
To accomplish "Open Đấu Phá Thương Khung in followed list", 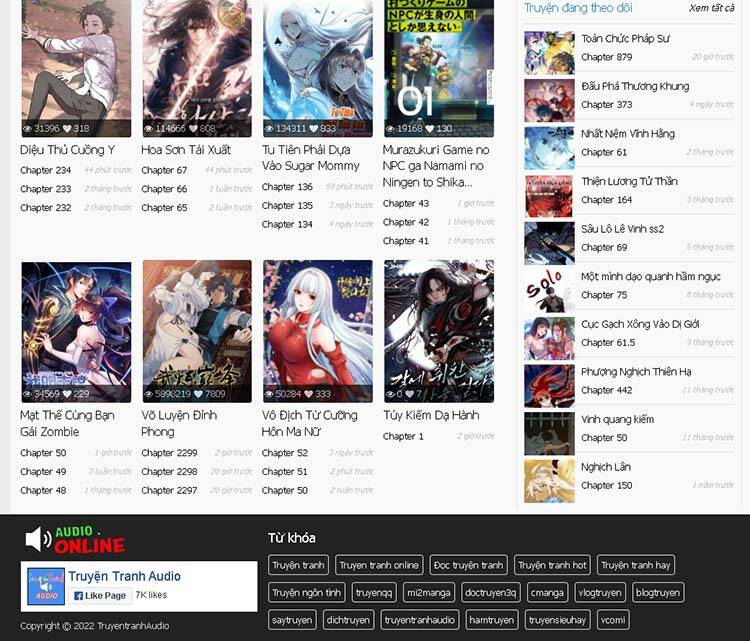I will coord(634,86).
